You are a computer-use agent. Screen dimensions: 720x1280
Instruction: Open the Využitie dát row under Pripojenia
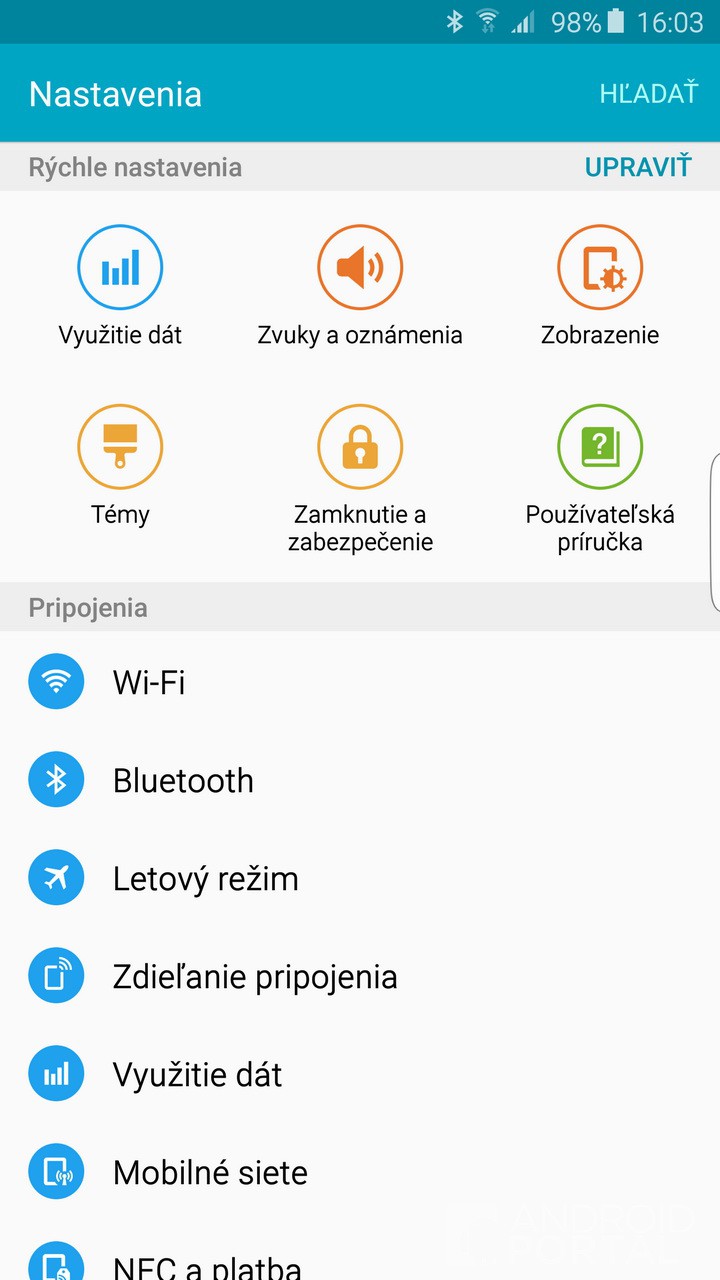pos(360,1075)
